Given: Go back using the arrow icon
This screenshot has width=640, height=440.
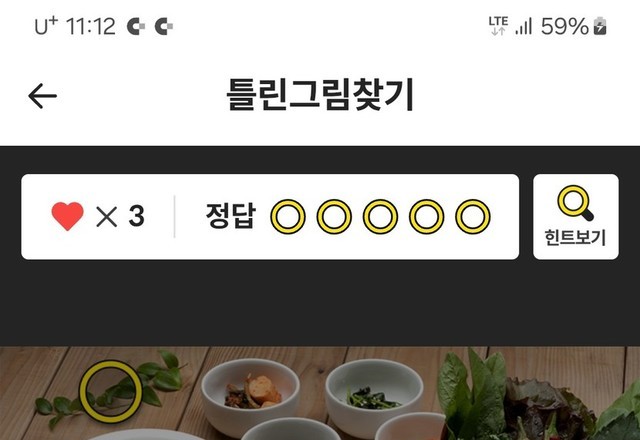Looking at the screenshot, I should (x=42, y=96).
